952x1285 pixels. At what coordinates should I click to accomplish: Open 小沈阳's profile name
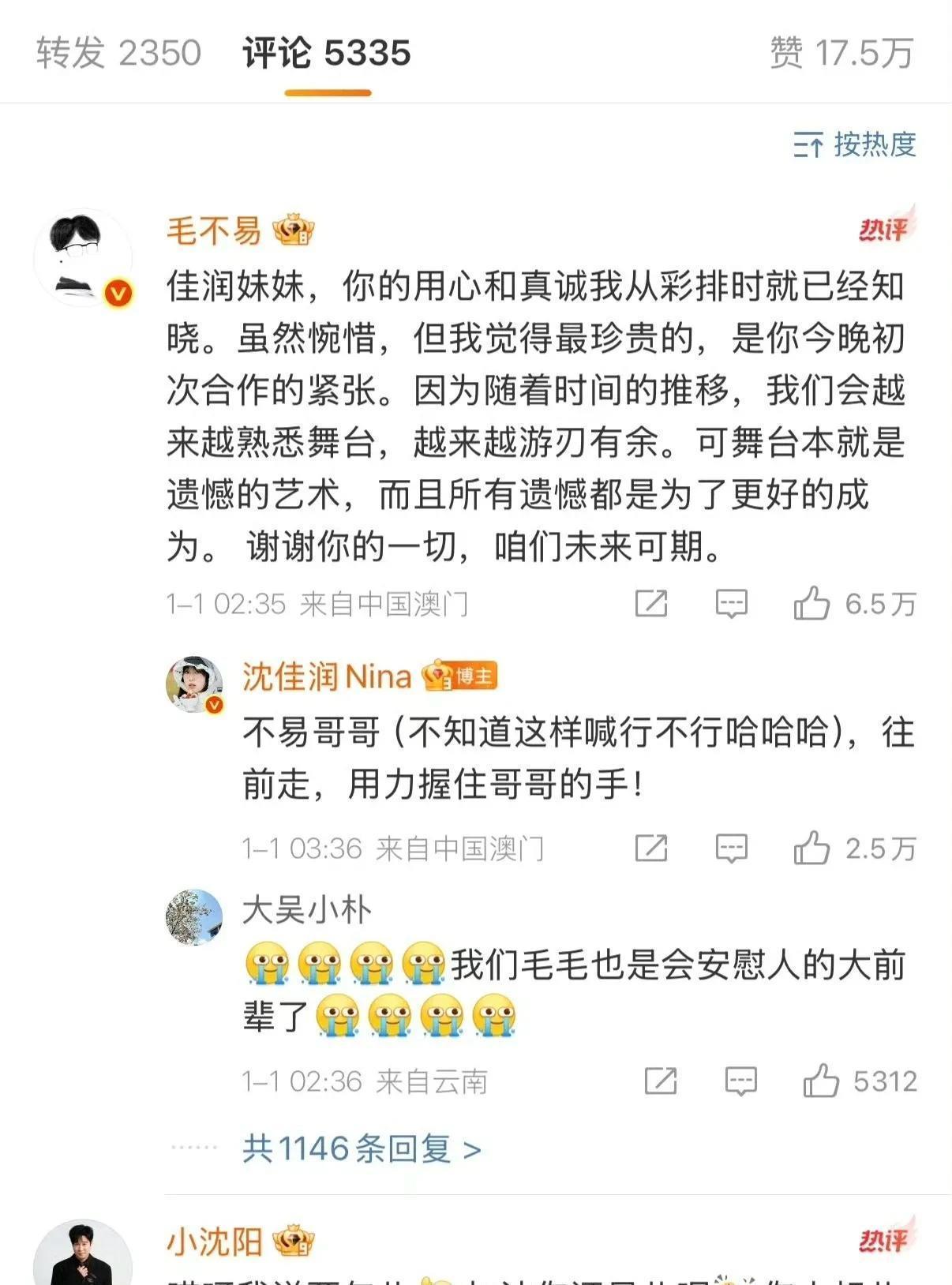point(214,1242)
